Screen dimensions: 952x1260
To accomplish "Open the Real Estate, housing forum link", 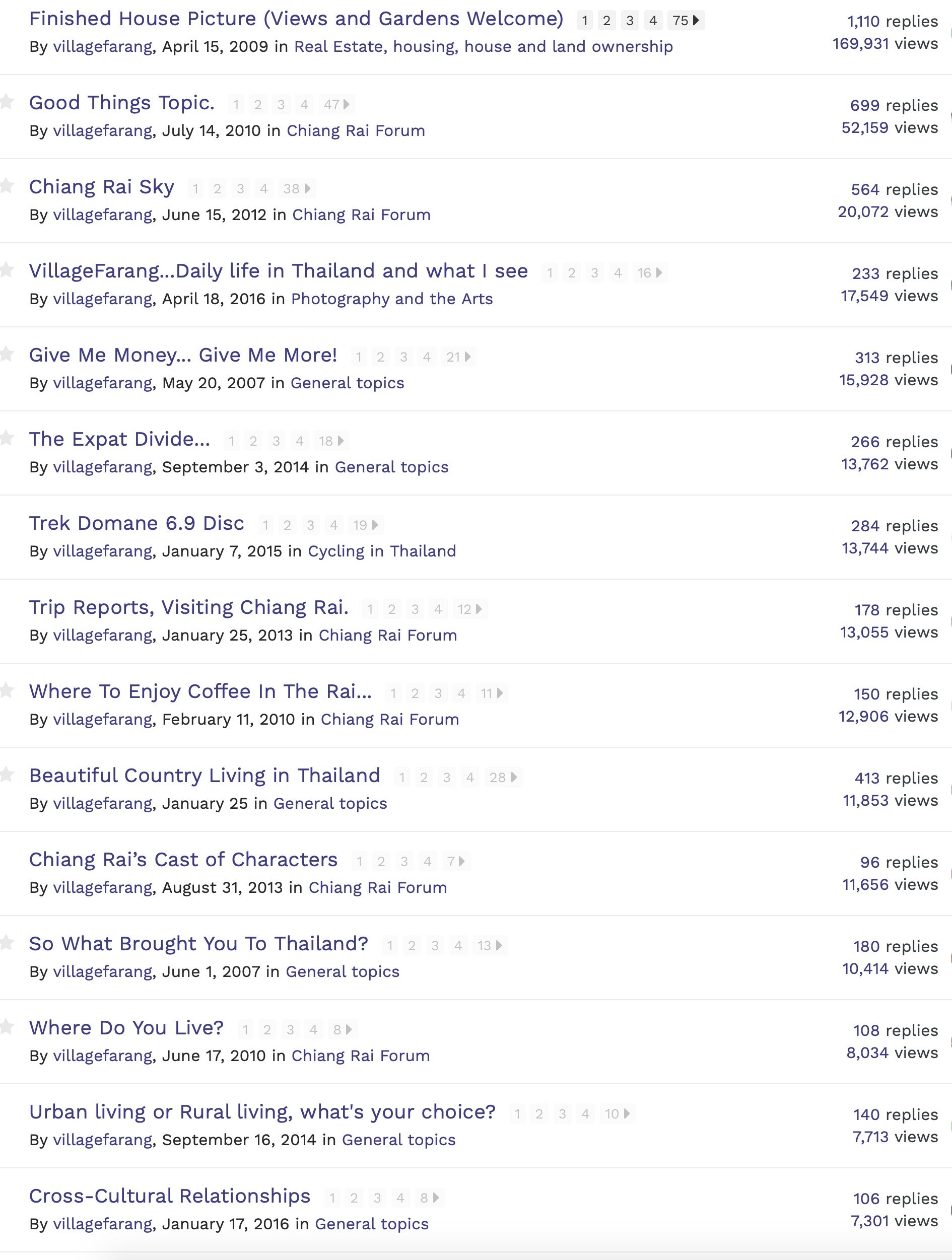I will coord(483,47).
